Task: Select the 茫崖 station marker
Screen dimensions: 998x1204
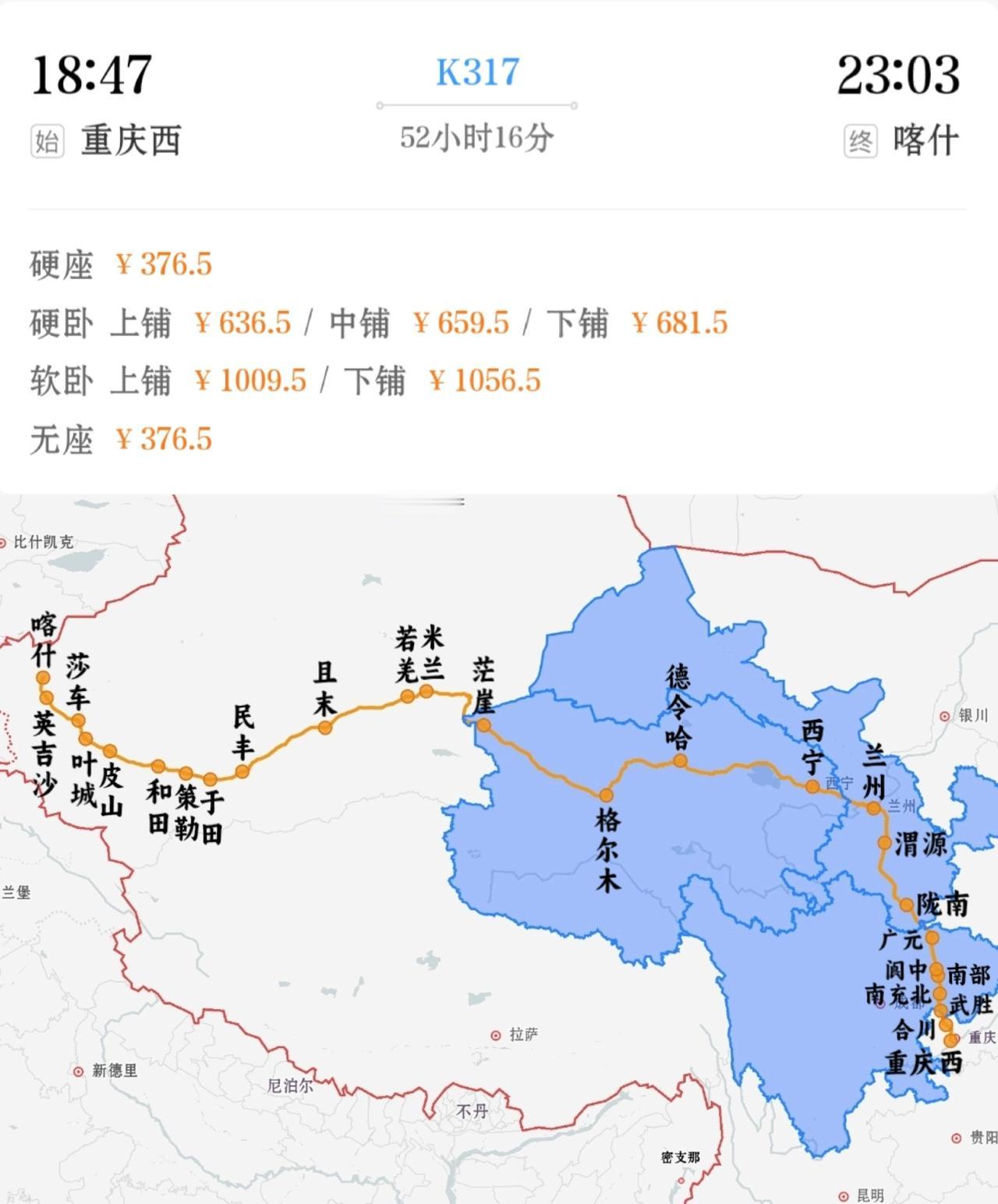Action: [484, 724]
